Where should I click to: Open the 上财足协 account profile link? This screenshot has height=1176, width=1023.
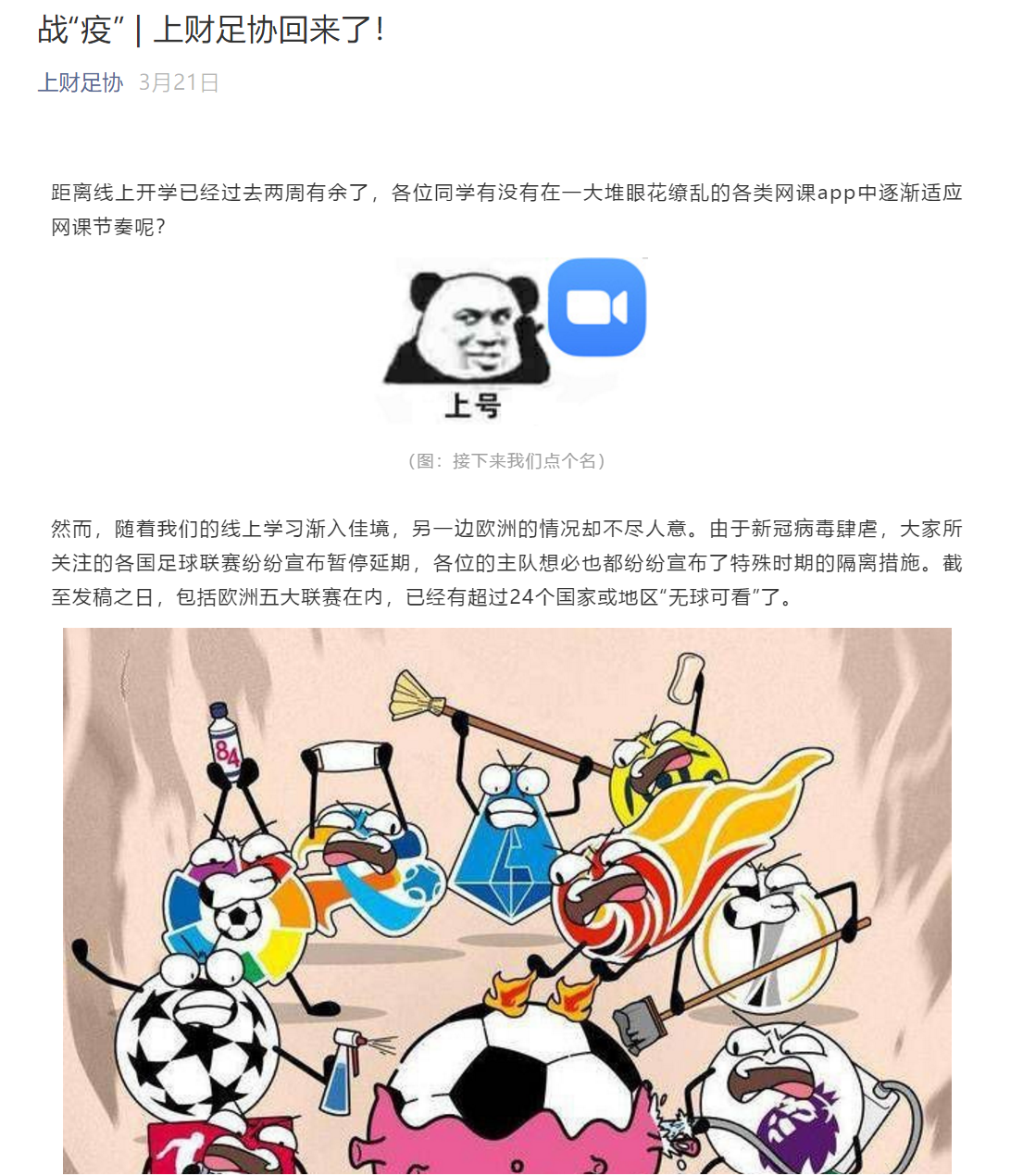(80, 82)
